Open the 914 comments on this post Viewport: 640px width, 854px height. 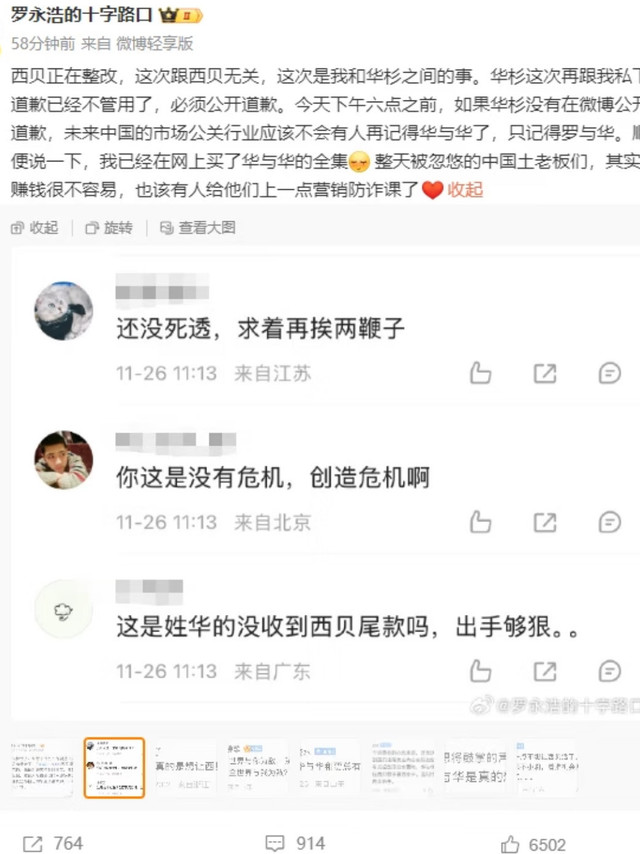296,843
